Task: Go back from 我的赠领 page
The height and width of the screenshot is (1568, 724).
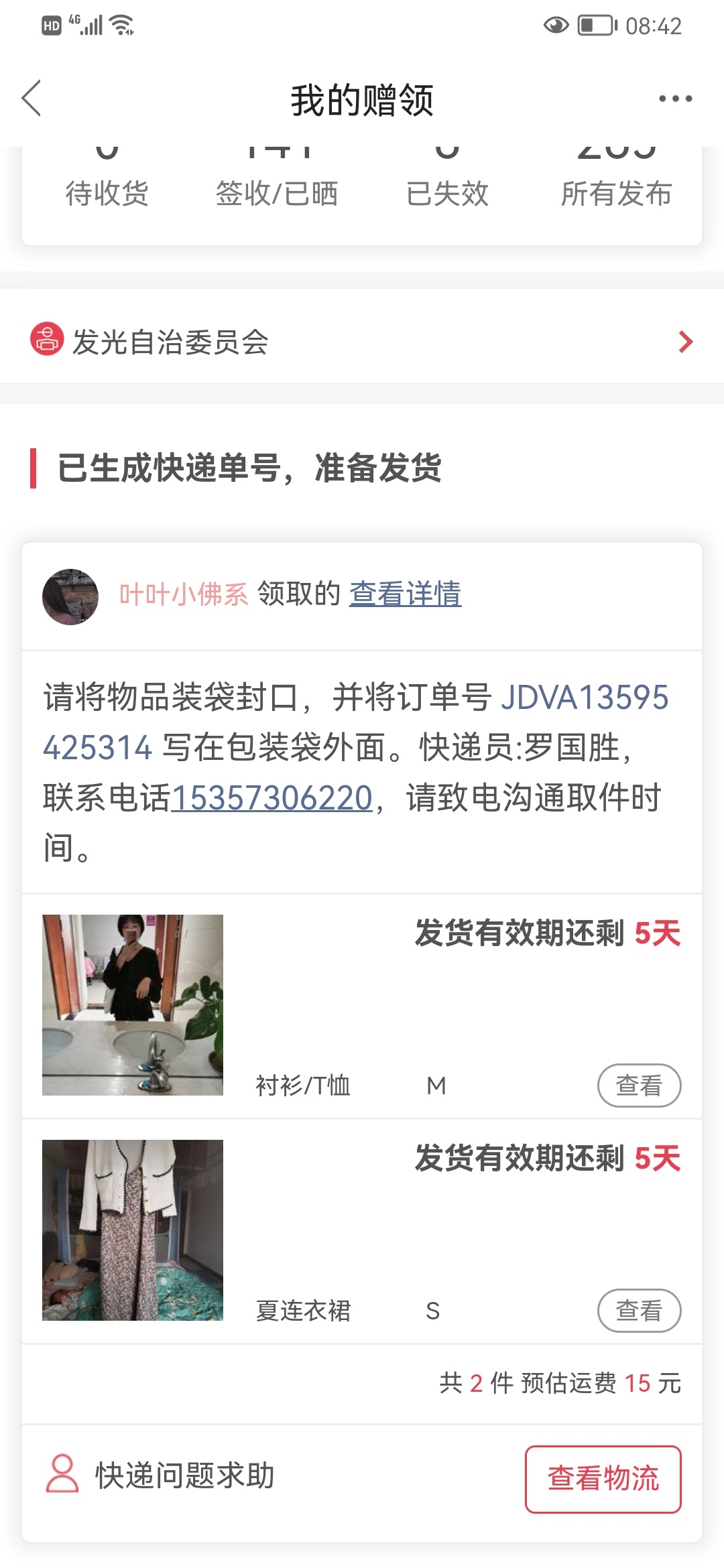Action: click(32, 99)
